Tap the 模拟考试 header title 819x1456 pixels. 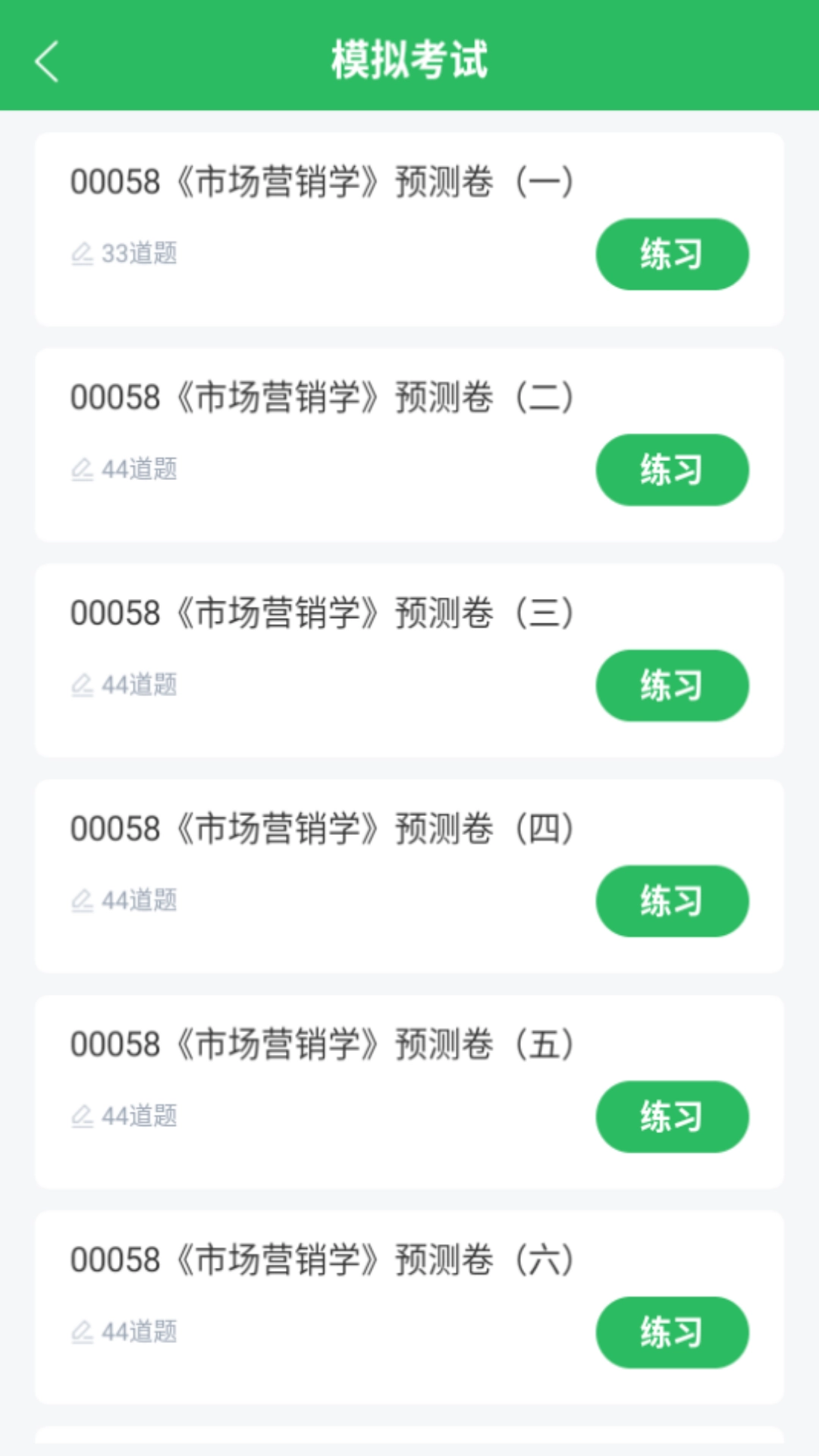click(409, 61)
